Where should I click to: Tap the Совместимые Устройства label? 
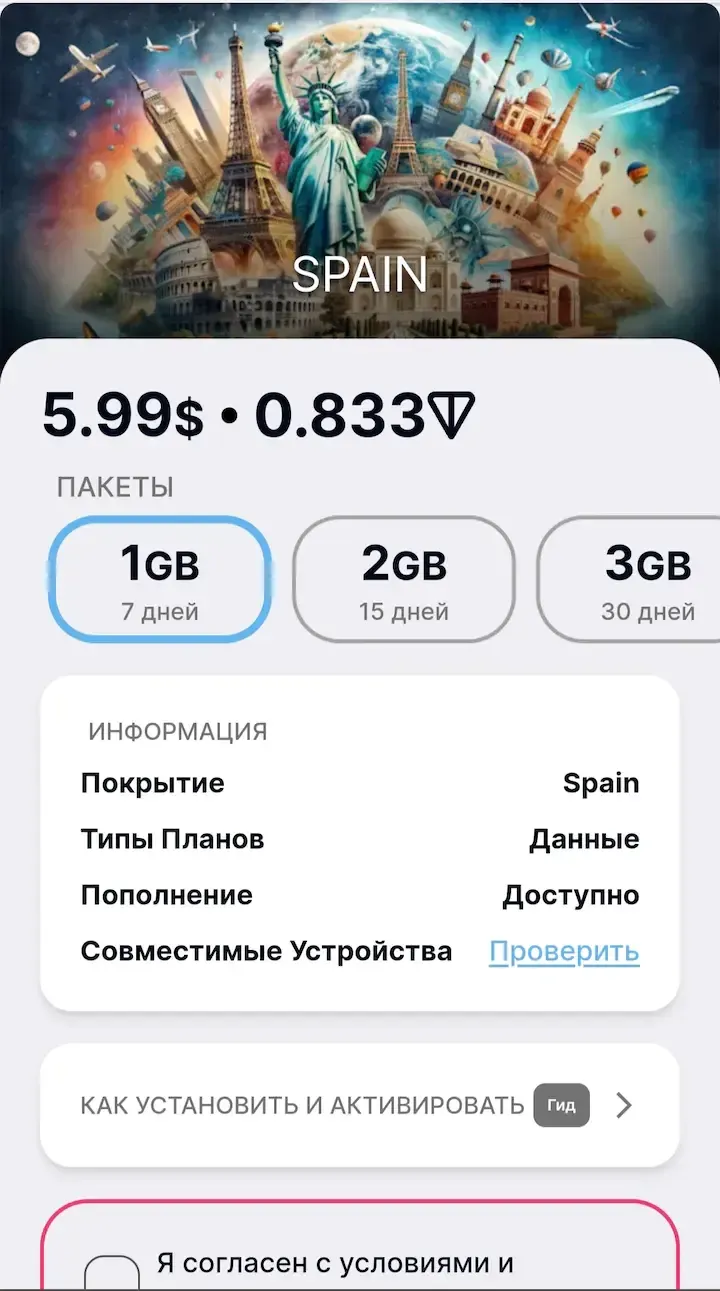266,951
